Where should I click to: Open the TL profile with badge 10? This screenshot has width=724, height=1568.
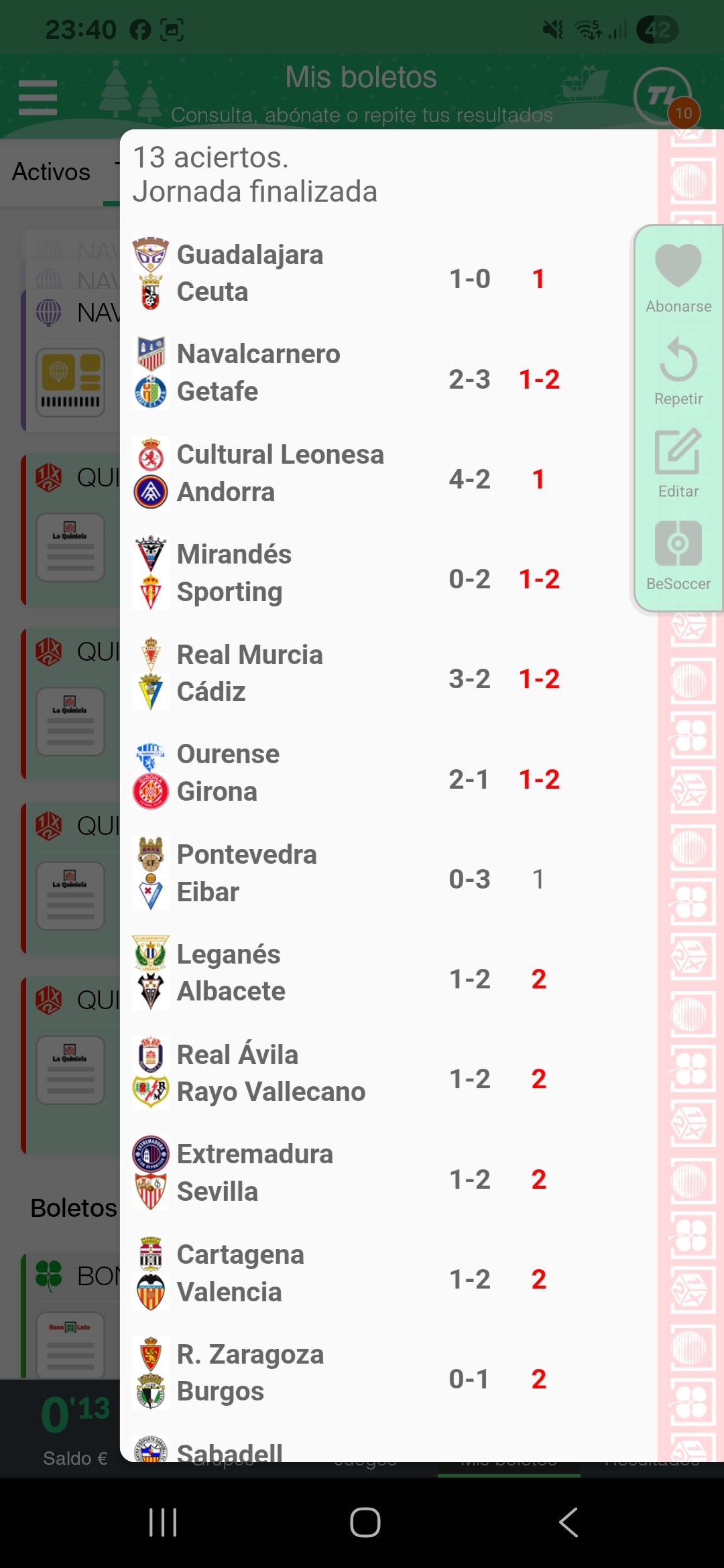pos(664,98)
